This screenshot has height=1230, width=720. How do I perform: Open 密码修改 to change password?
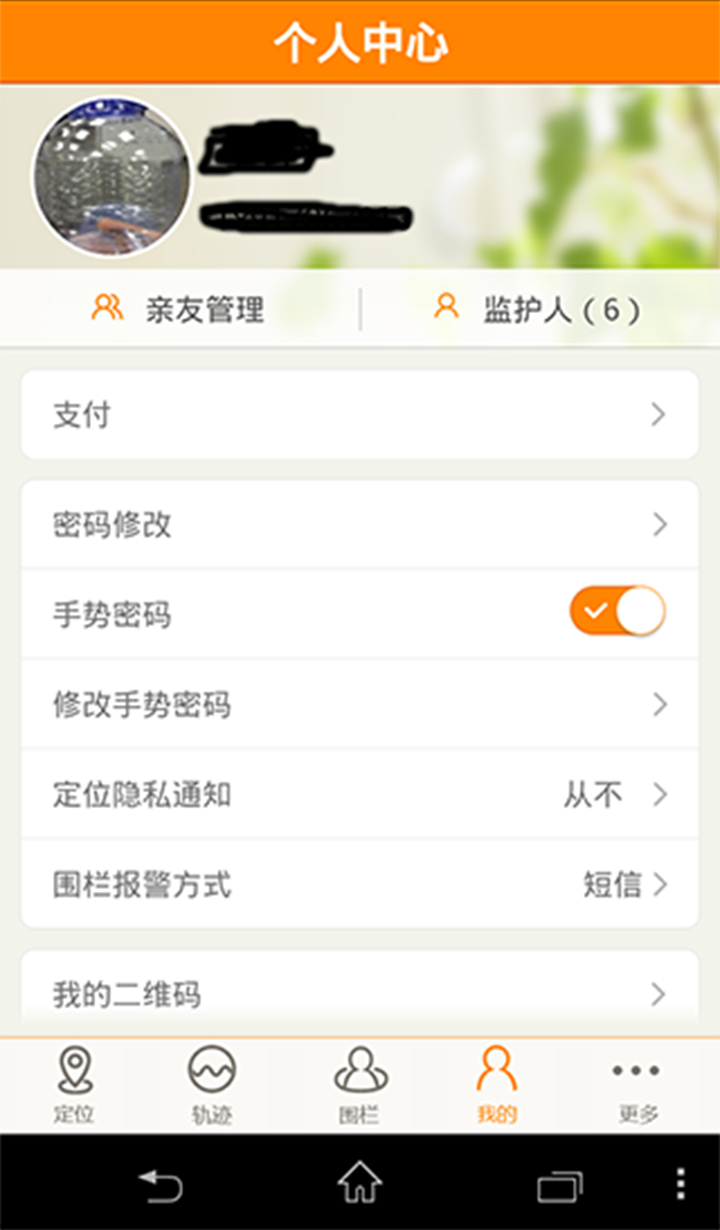click(x=360, y=524)
